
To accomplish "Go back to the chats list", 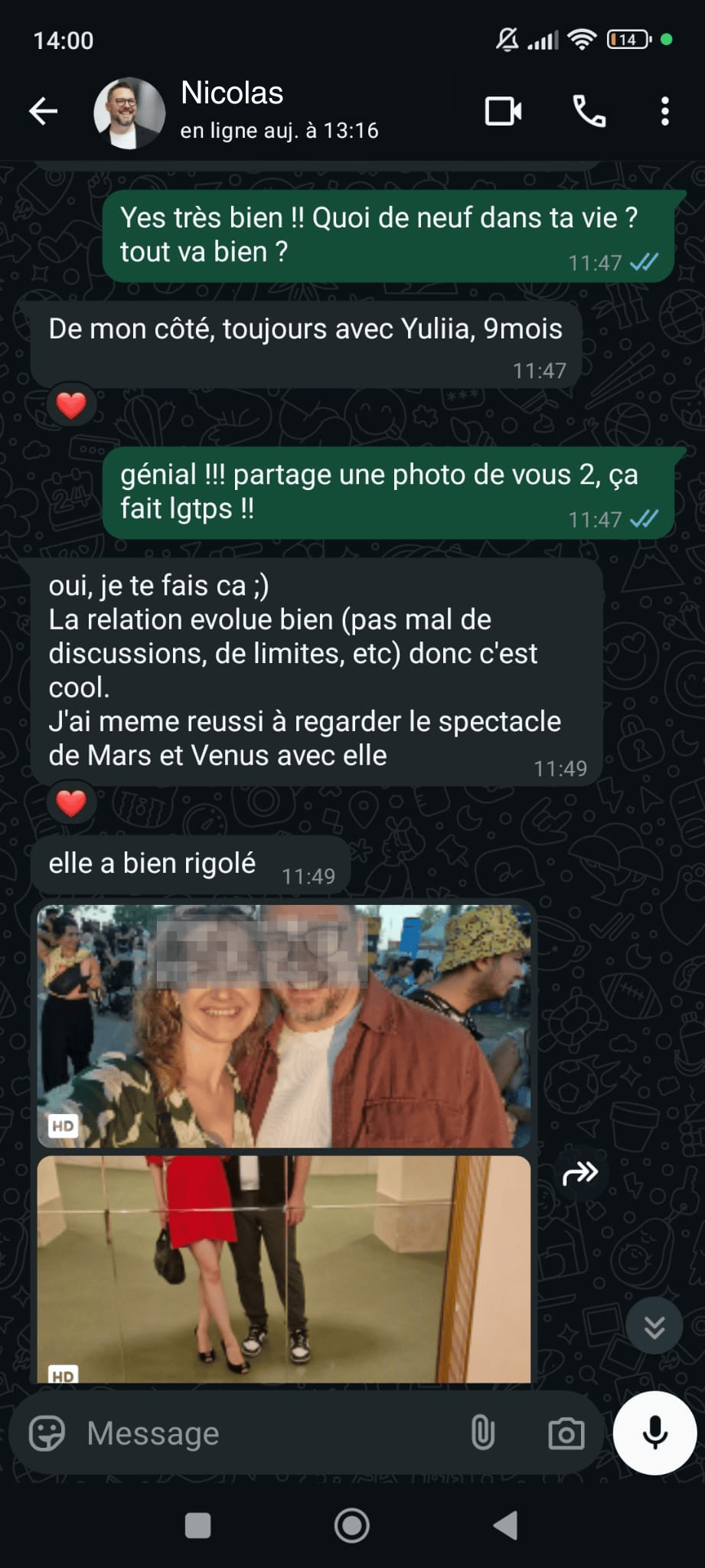I will click(x=44, y=112).
